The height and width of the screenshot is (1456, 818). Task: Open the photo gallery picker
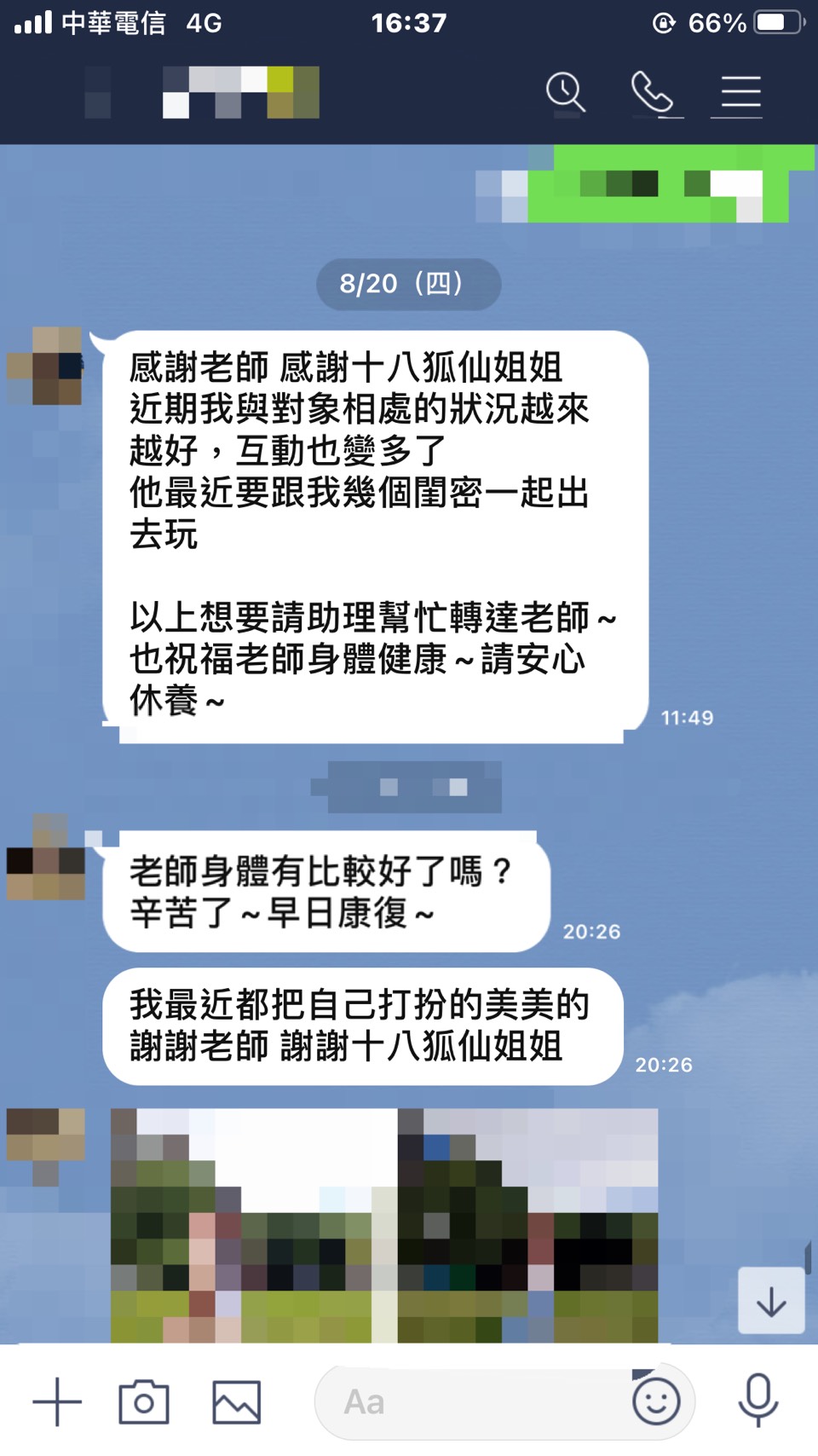(236, 1401)
